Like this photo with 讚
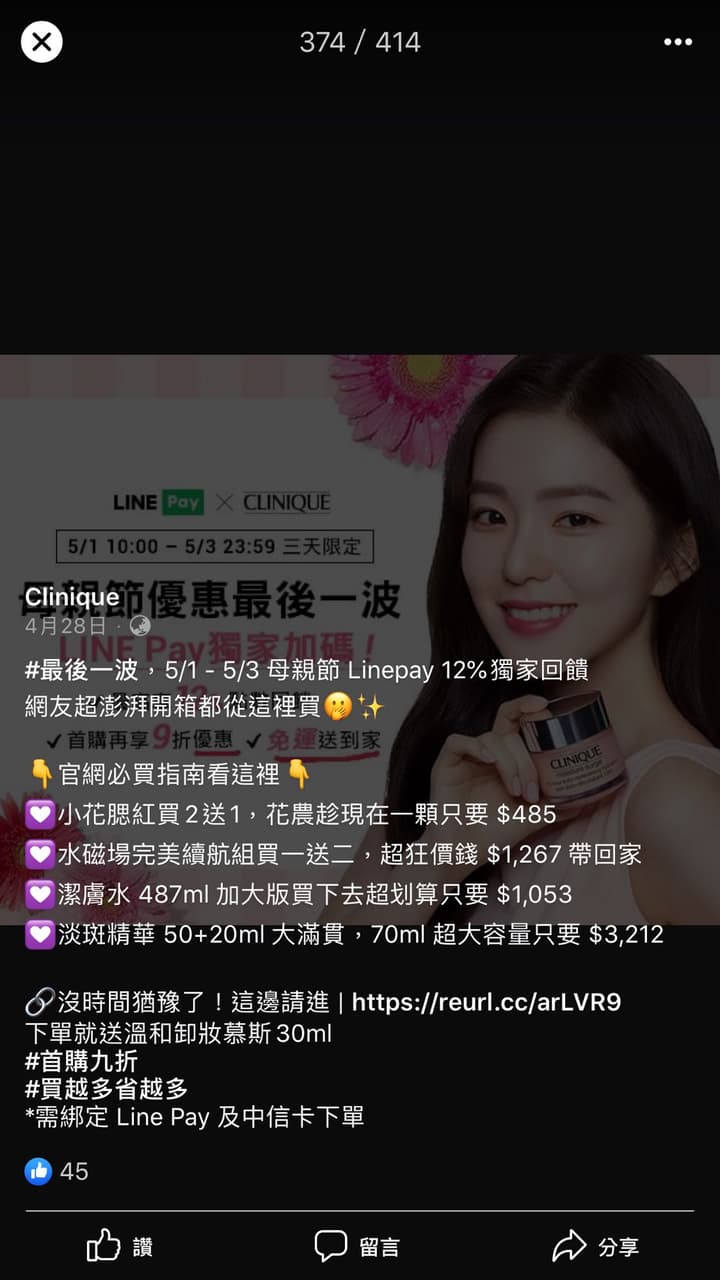720x1280 pixels. (120, 1246)
